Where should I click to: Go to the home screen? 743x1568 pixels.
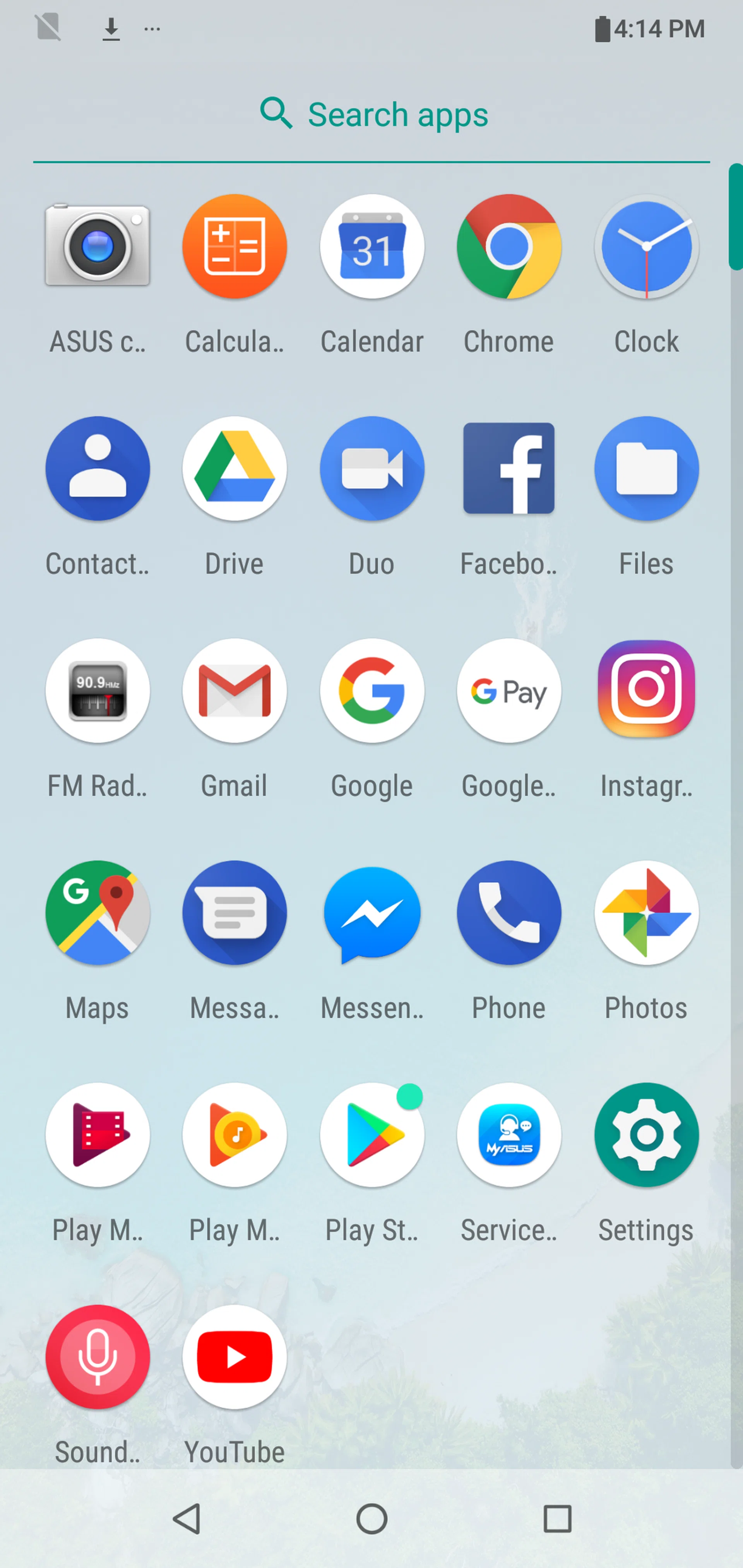point(371,1519)
